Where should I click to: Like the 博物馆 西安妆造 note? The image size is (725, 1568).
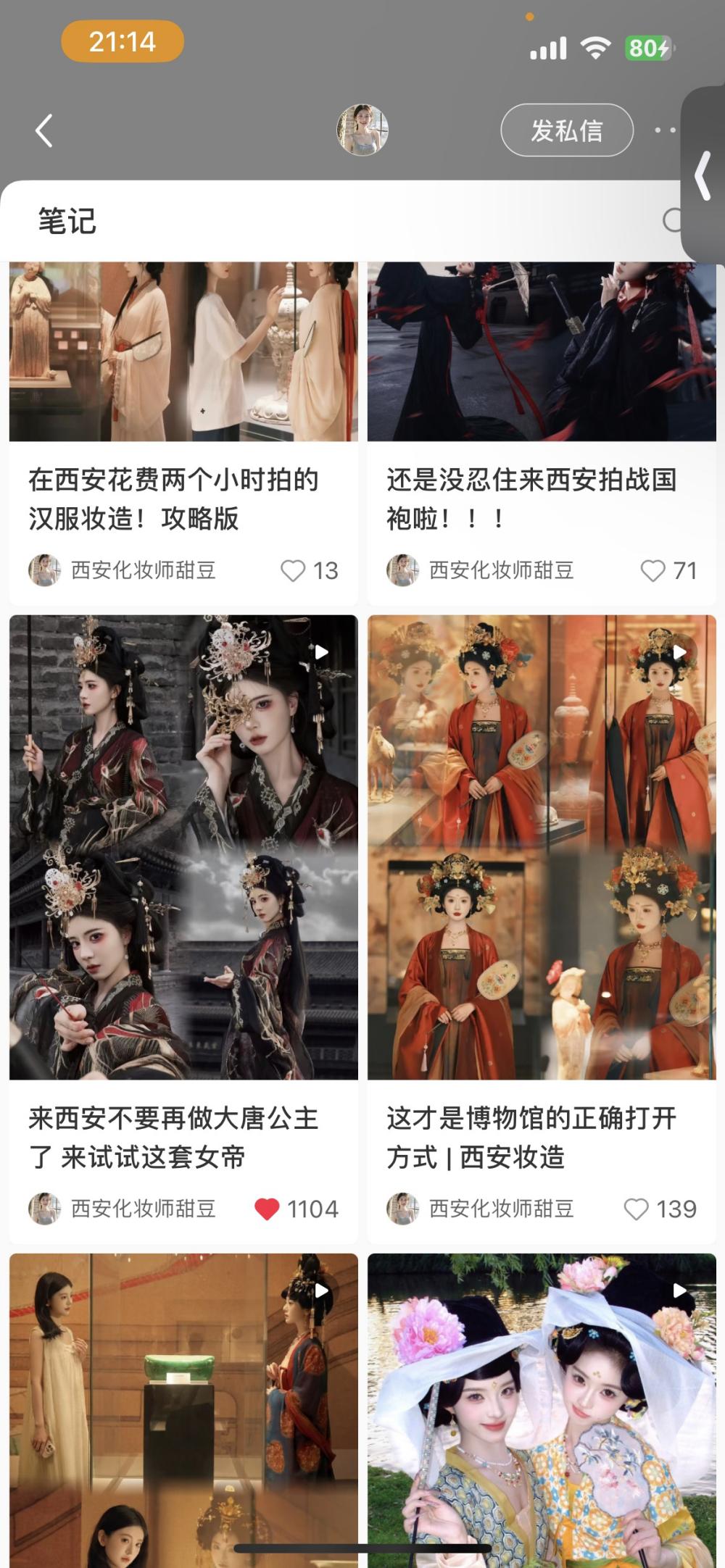[636, 1209]
